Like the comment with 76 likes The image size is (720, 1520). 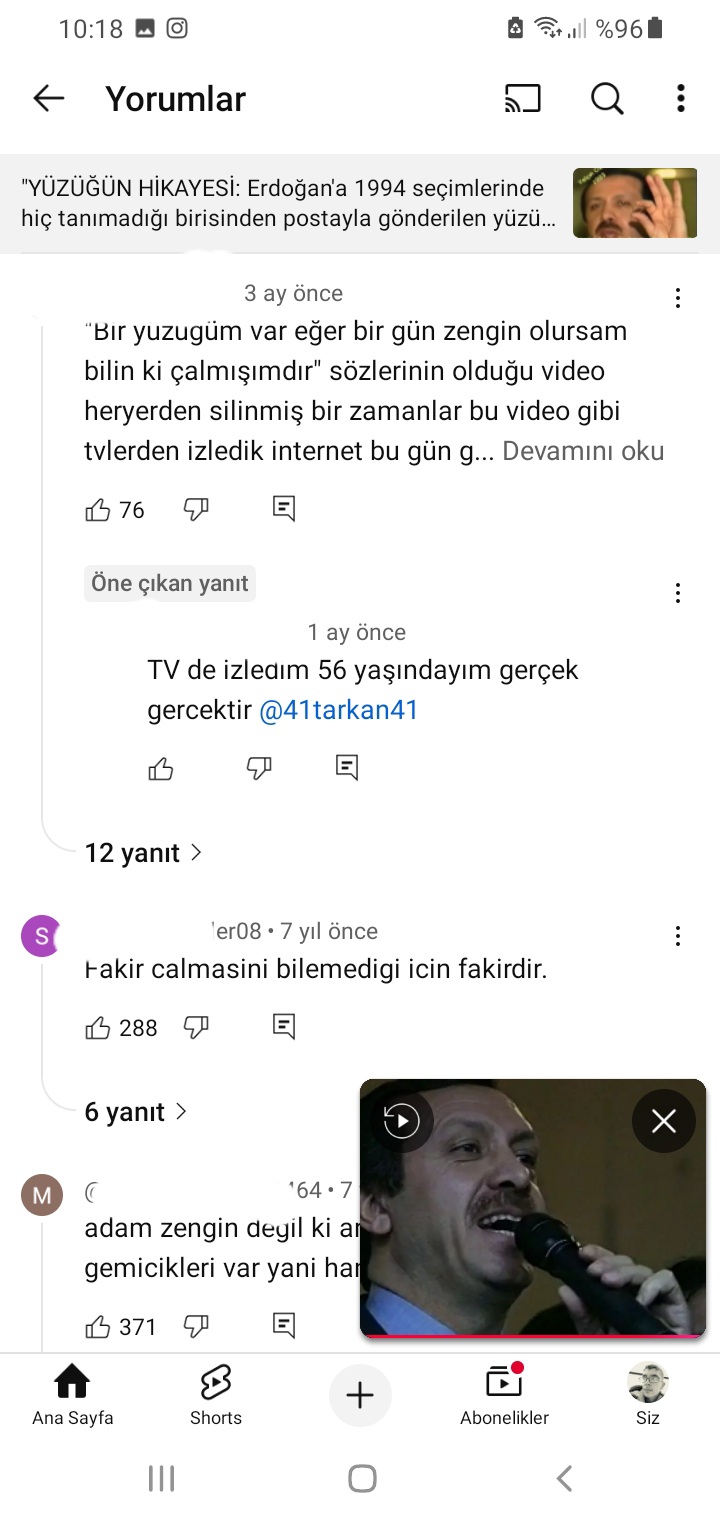(98, 510)
